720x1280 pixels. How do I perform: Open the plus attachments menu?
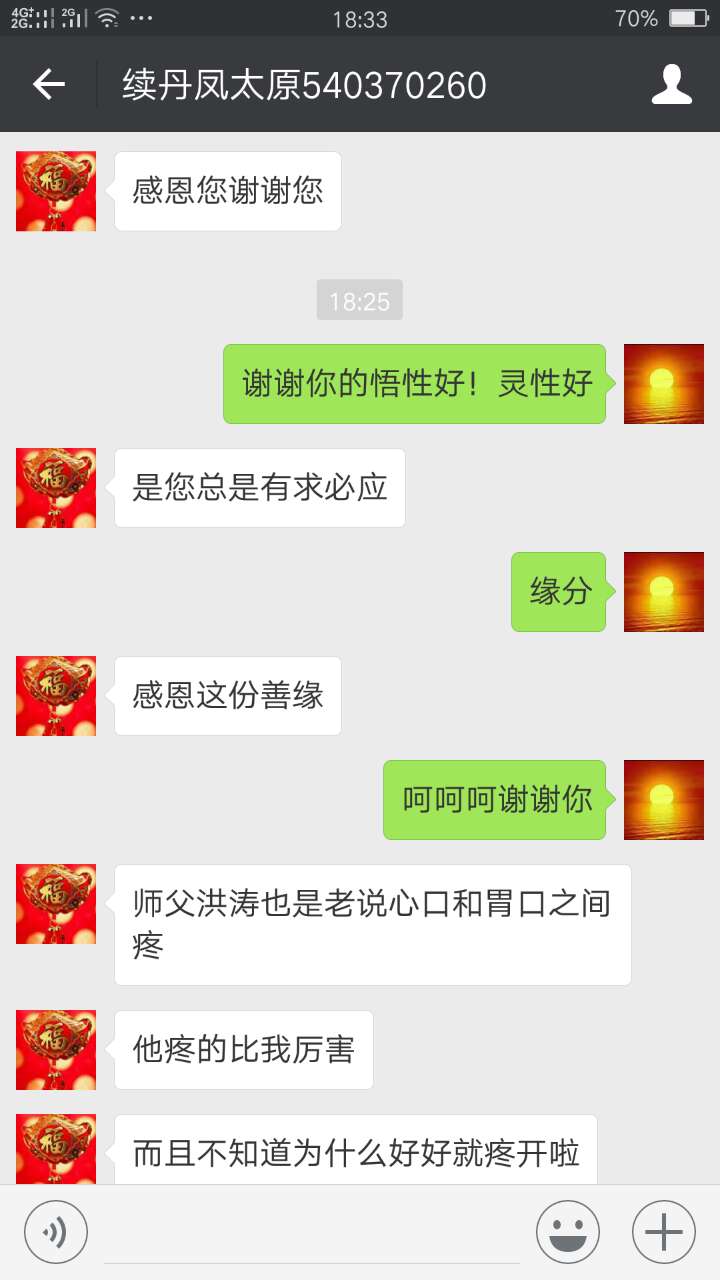pos(663,1231)
